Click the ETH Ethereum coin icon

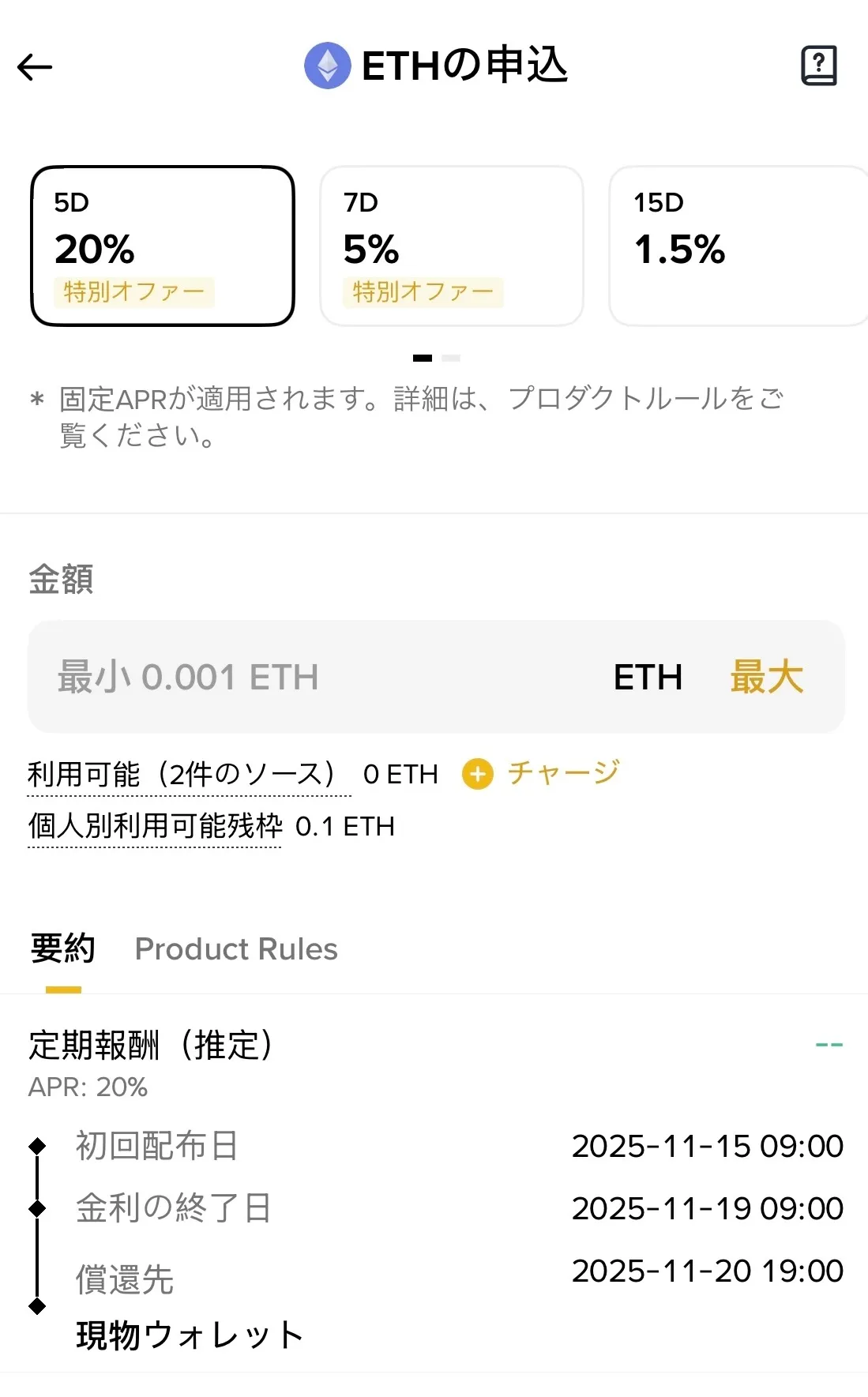[327, 66]
